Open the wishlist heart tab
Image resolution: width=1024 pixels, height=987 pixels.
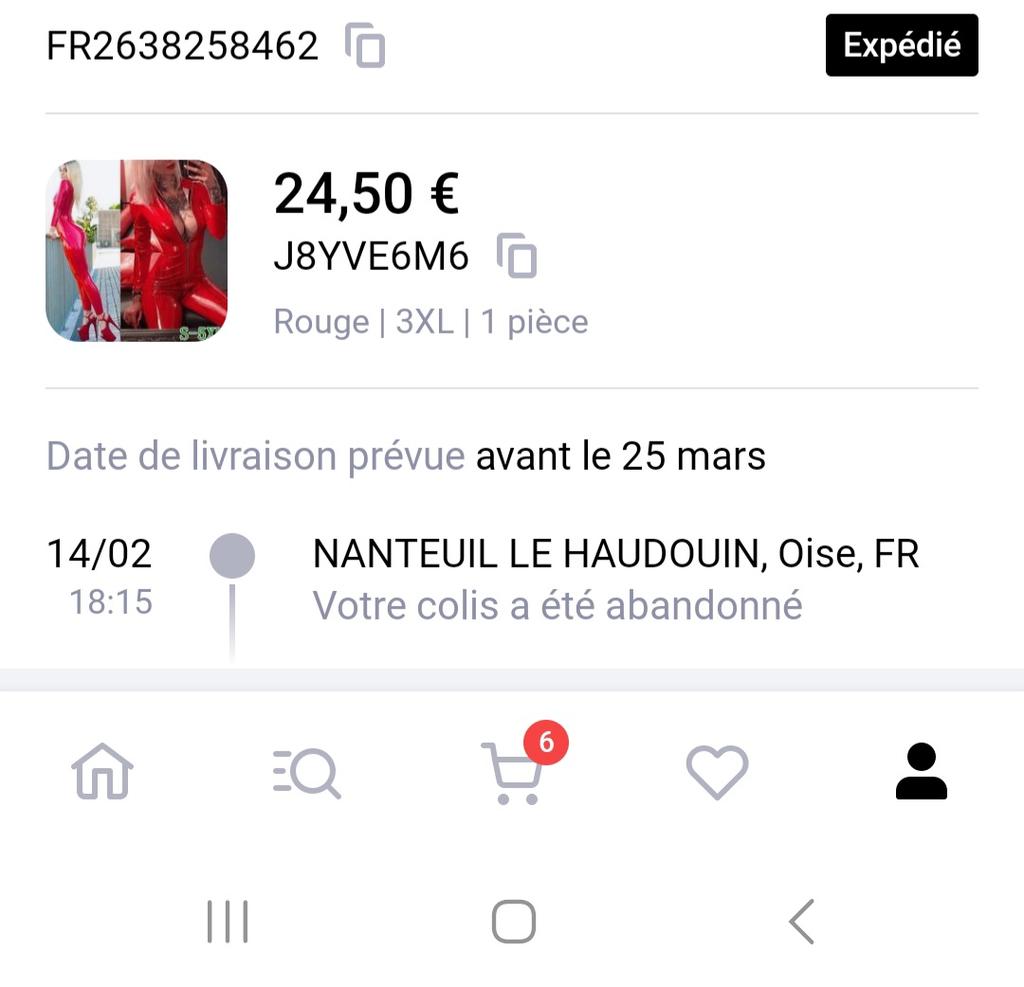717,773
